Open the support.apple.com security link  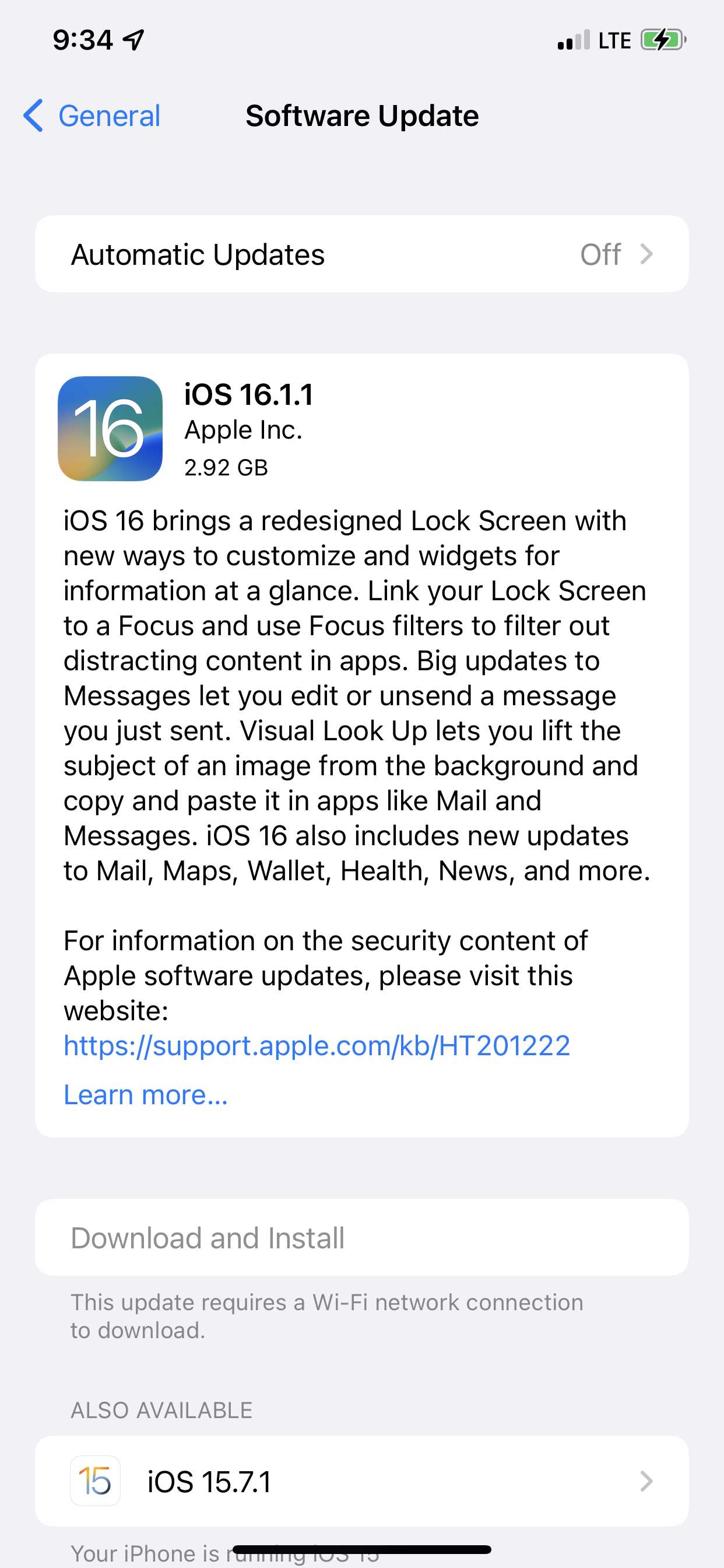coord(317,1046)
